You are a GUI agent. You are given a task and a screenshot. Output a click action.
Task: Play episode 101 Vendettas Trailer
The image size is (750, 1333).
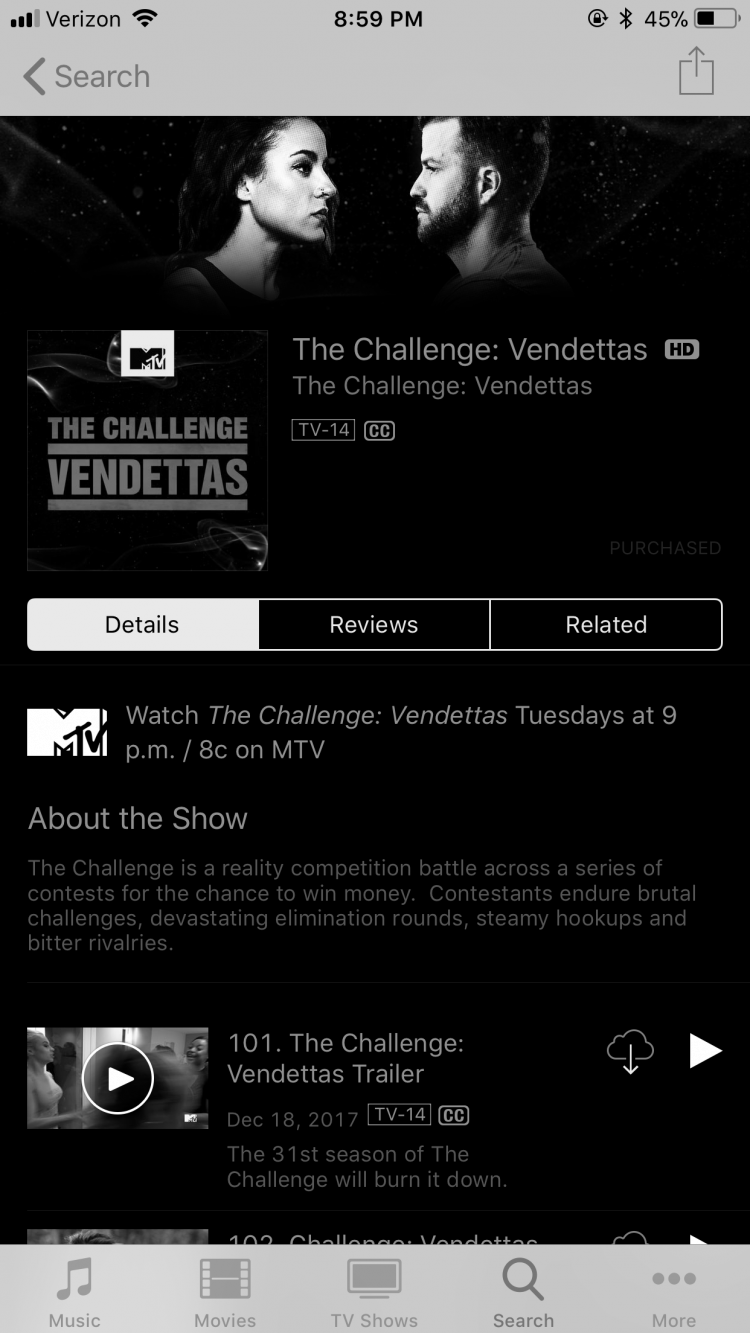click(x=705, y=1051)
